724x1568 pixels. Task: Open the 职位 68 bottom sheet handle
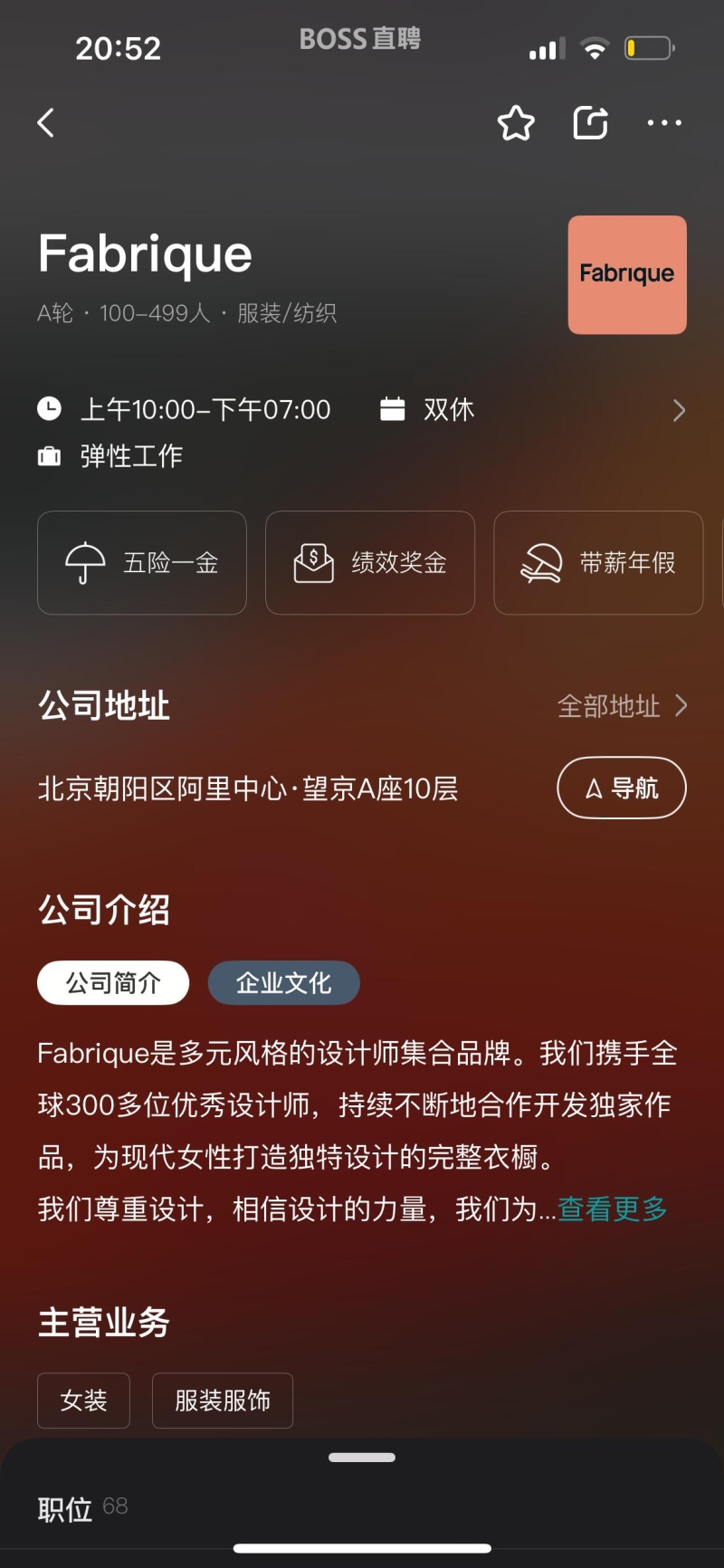click(362, 1458)
